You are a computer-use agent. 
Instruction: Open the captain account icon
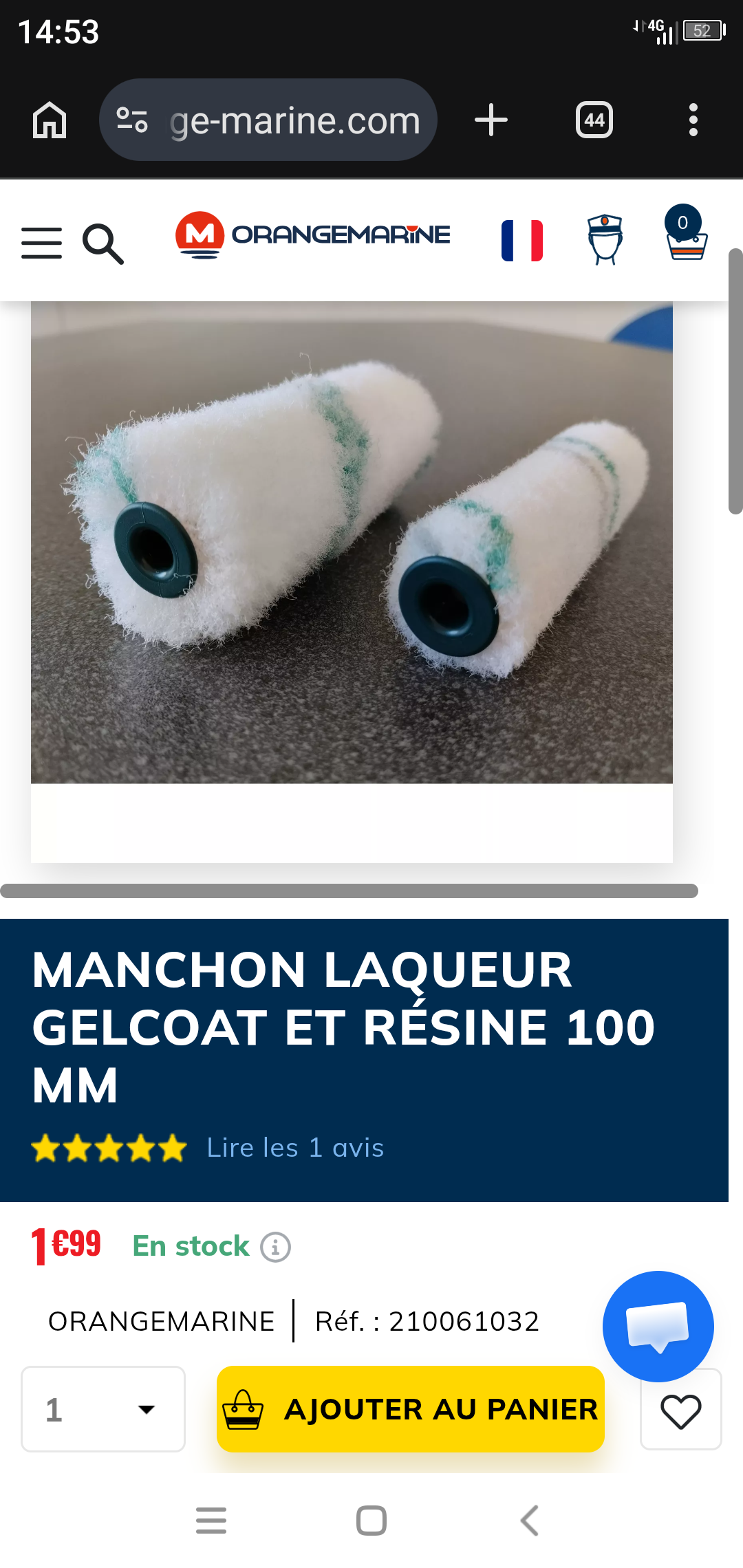click(605, 239)
